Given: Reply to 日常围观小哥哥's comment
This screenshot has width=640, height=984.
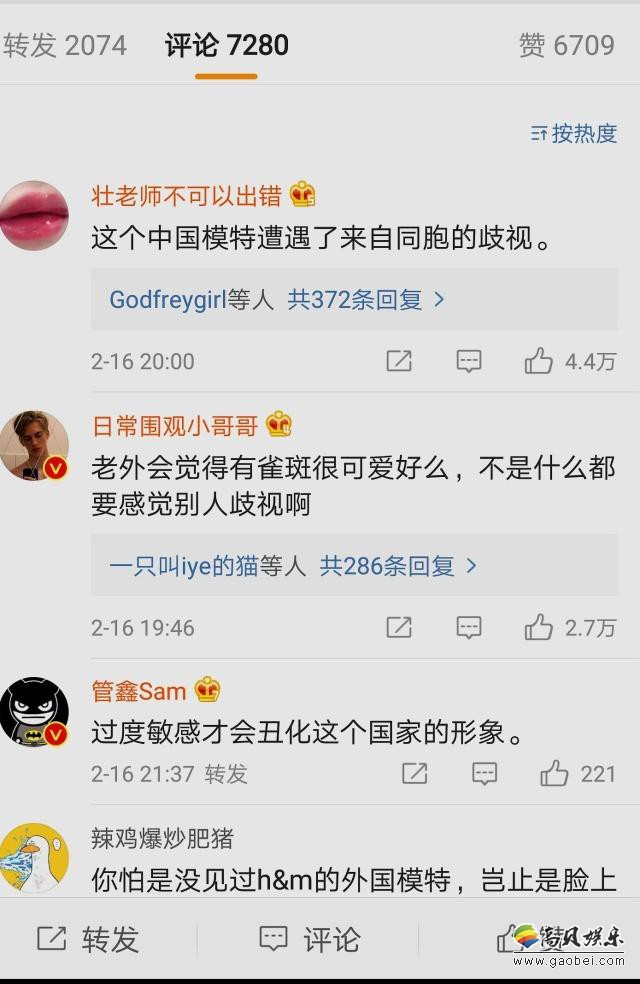Looking at the screenshot, I should click(x=469, y=628).
